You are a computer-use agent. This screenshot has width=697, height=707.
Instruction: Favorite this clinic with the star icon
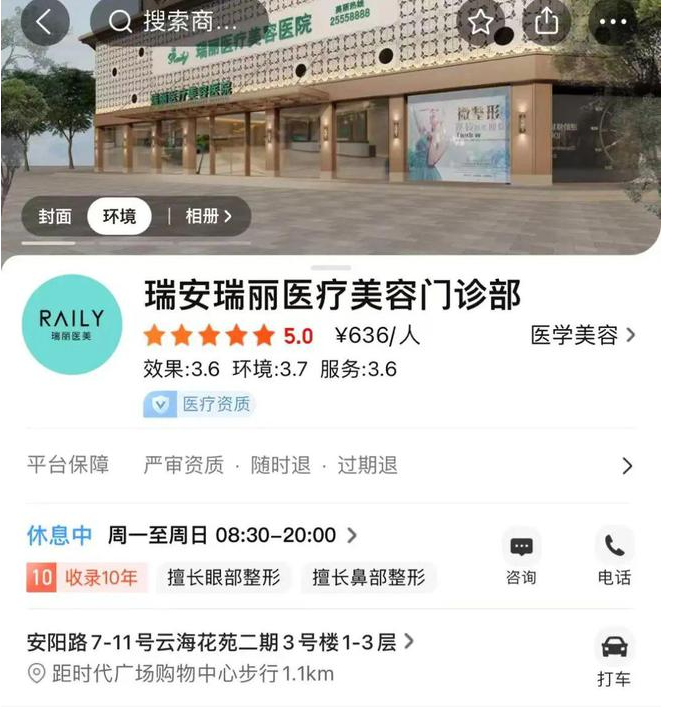pyautogui.click(x=481, y=21)
